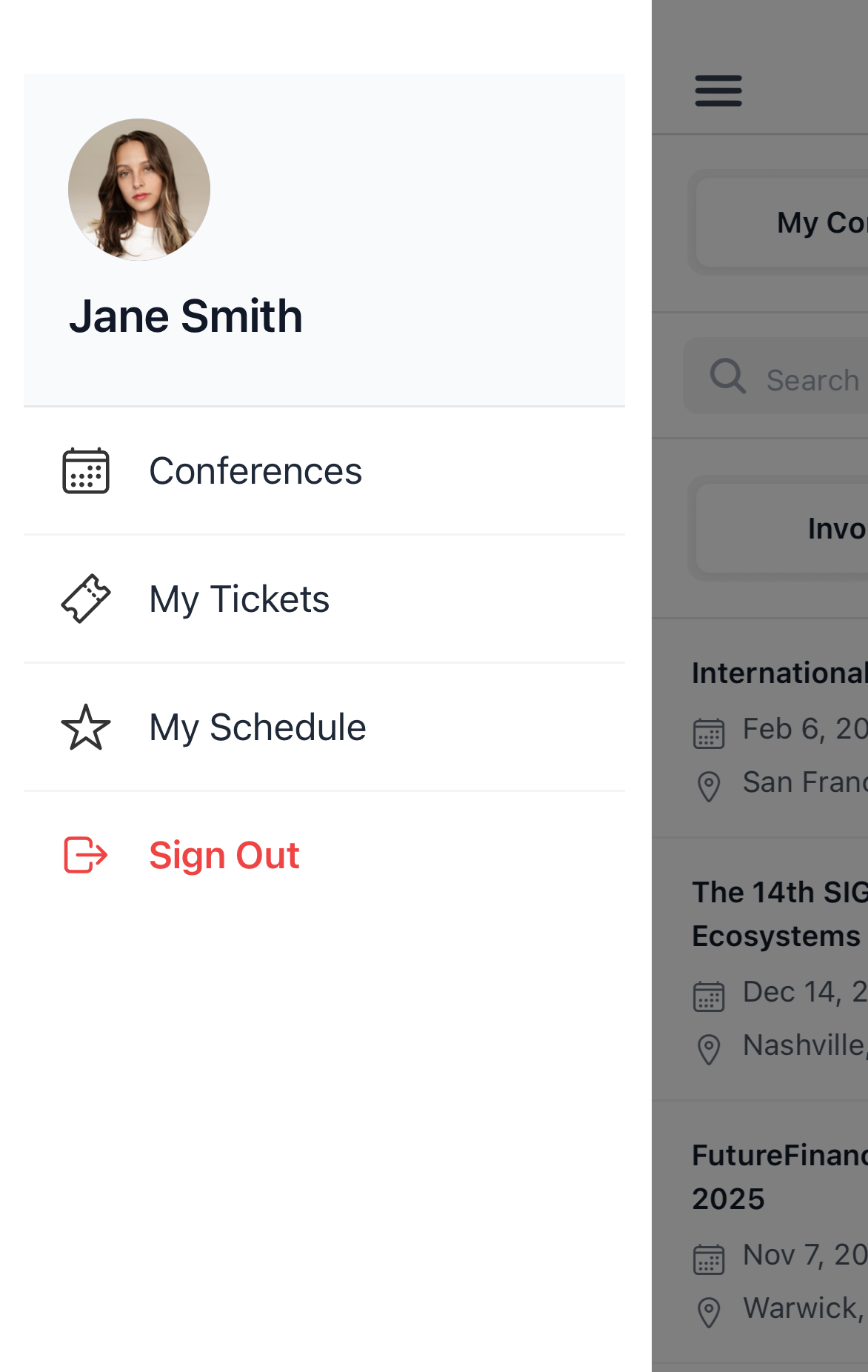Open the Conferences menu item
This screenshot has height=1372, width=868.
coord(256,470)
